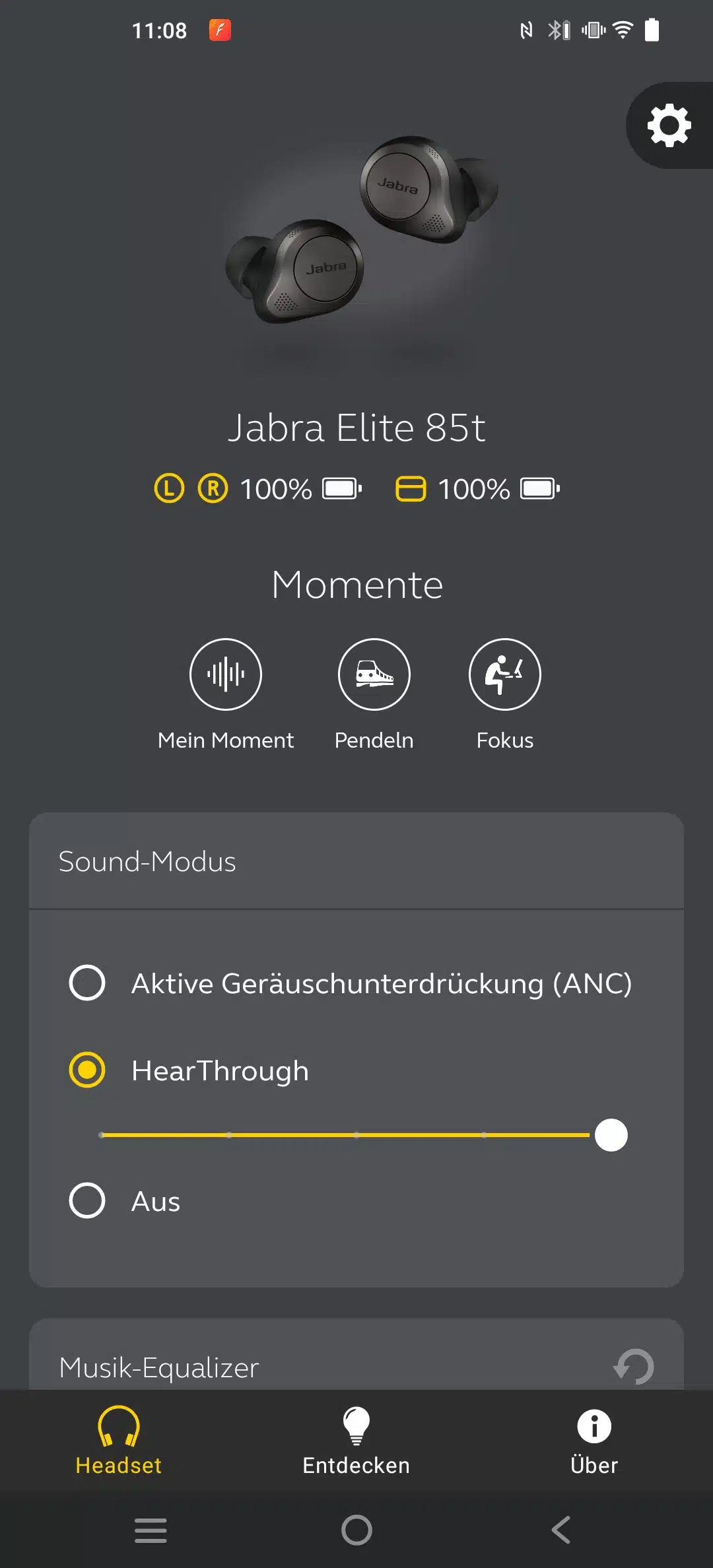Choose the Fokus moment
This screenshot has height=1568, width=713.
coord(504,674)
